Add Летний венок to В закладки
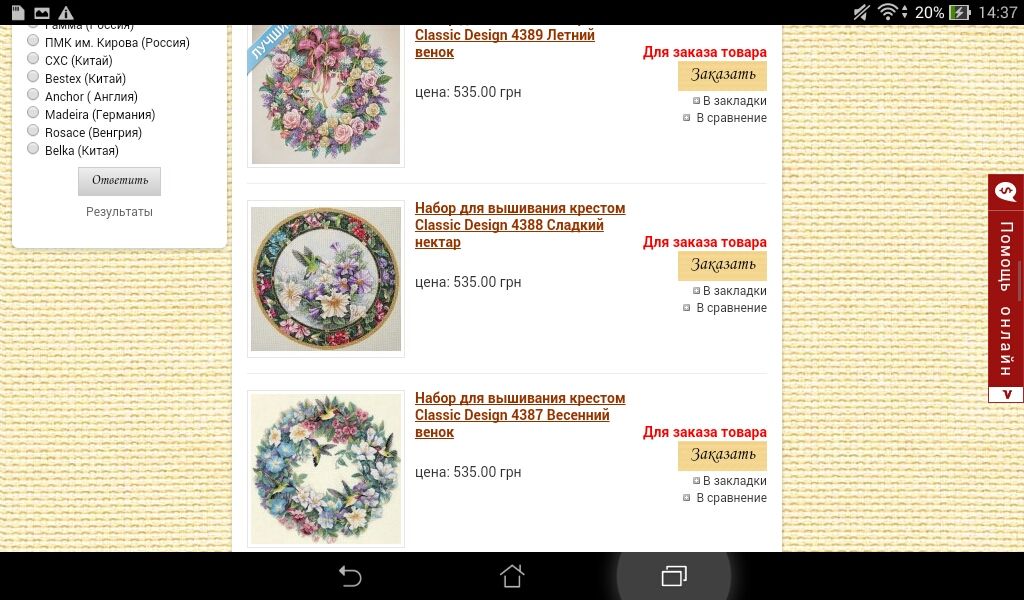This screenshot has width=1024, height=600. coord(733,101)
